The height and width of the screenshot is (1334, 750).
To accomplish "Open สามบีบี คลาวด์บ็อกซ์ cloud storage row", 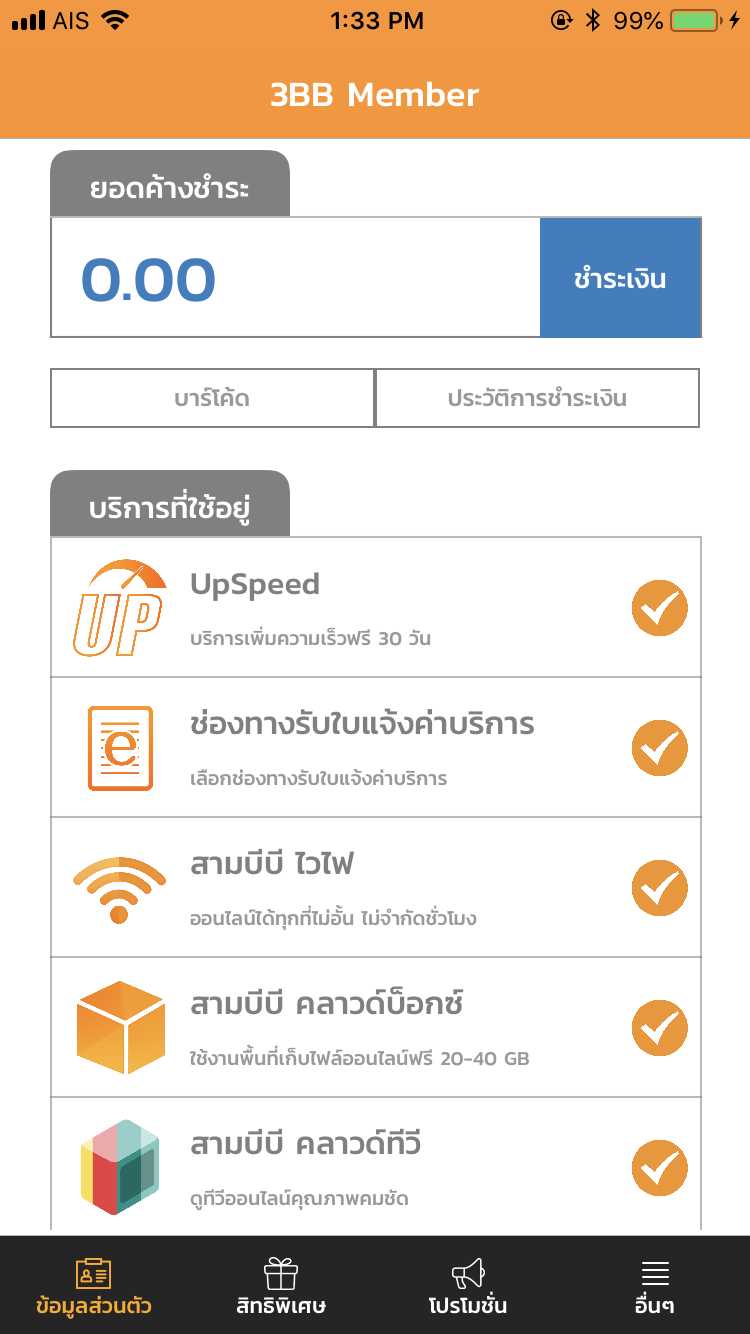I will click(x=375, y=1027).
